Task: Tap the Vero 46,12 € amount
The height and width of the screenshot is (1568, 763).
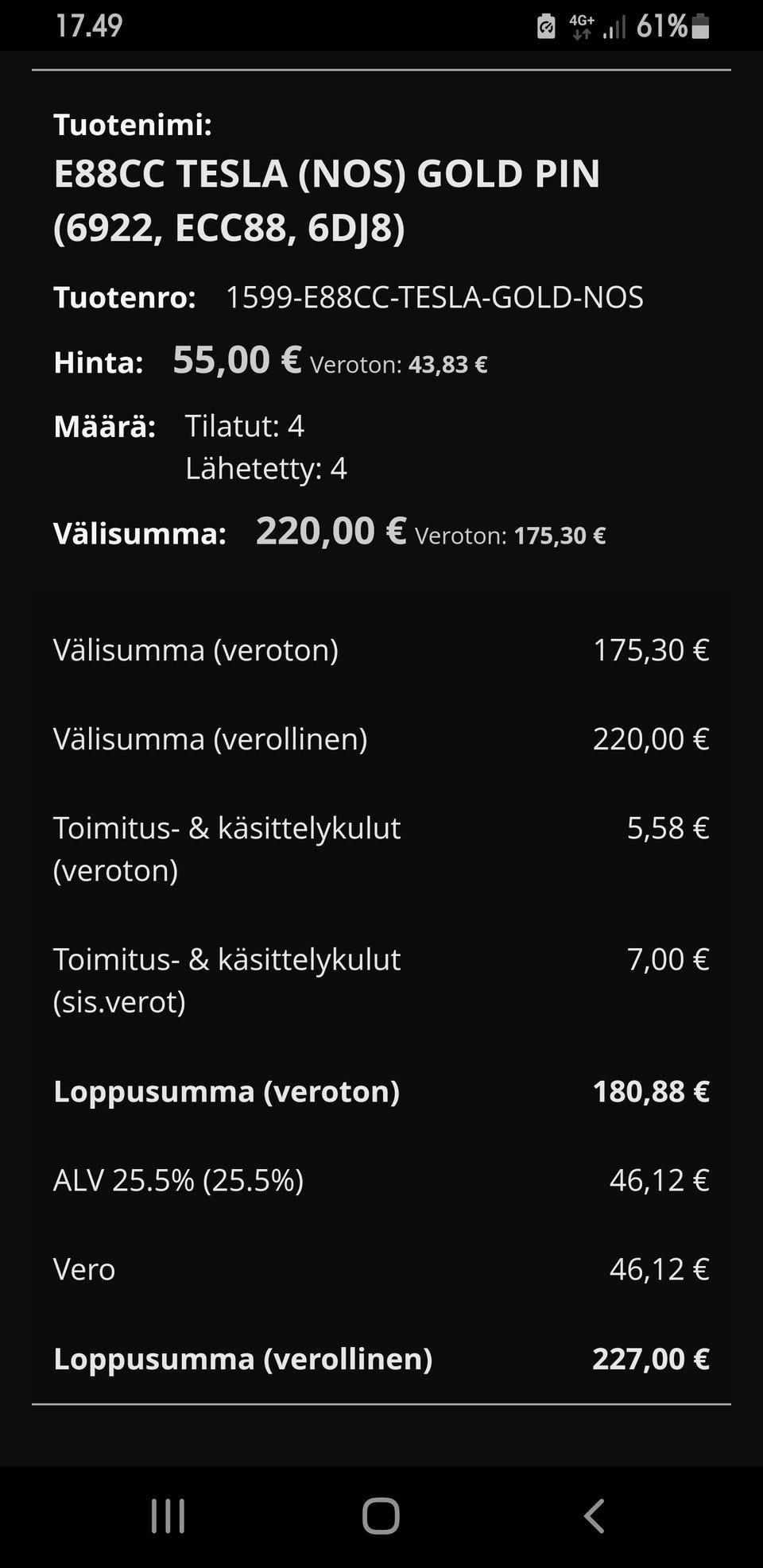Action: 658,1269
